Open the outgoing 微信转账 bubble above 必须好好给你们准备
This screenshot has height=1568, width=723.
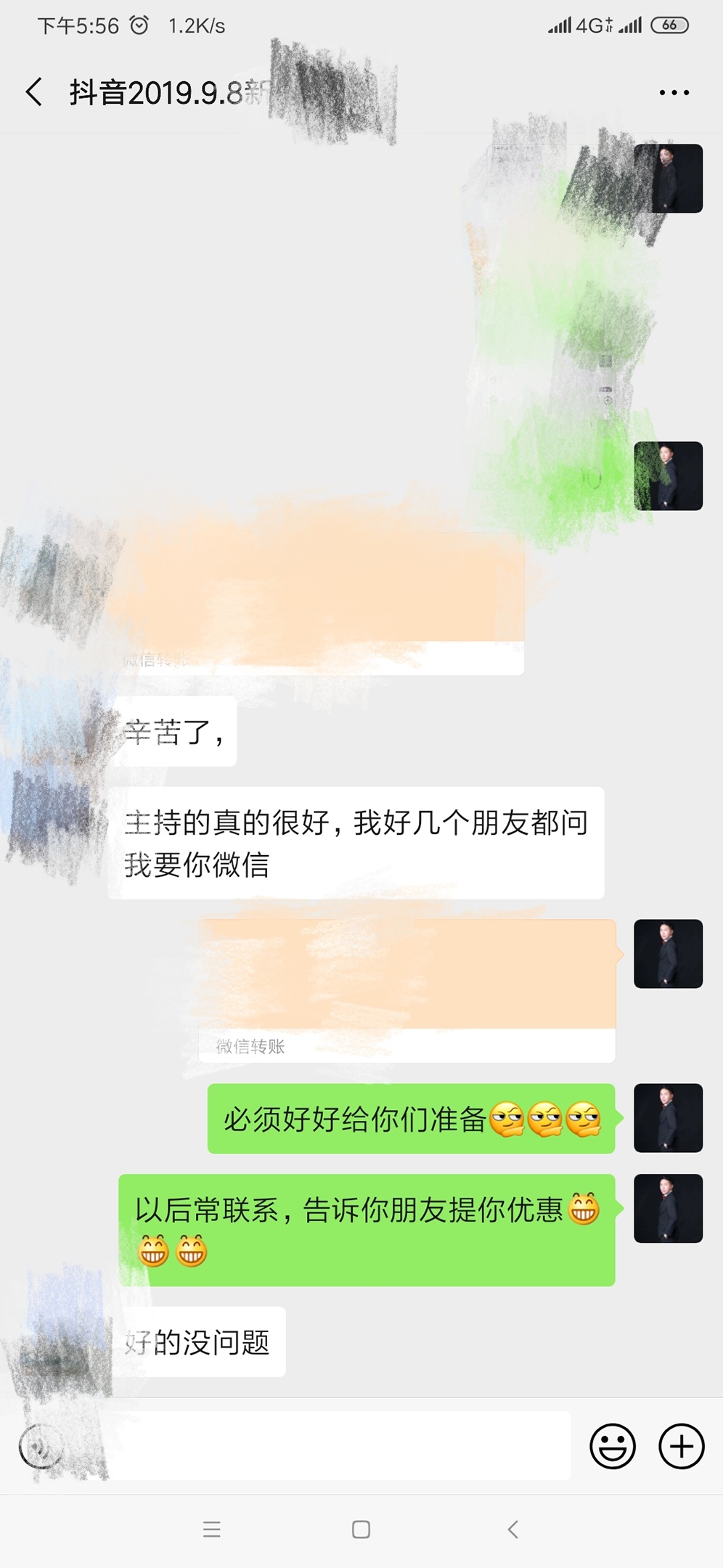click(408, 990)
